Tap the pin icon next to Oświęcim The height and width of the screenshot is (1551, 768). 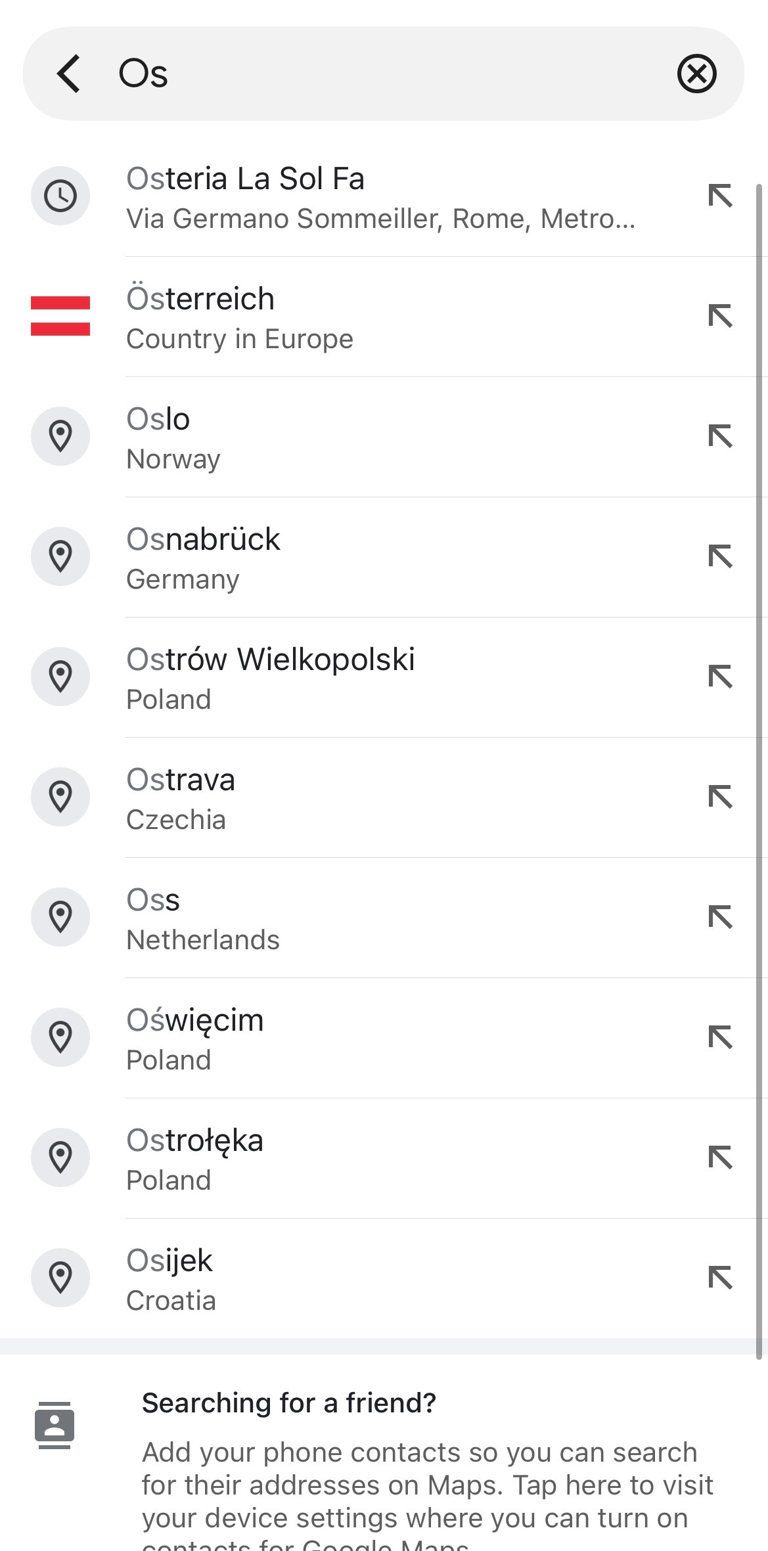click(60, 1037)
